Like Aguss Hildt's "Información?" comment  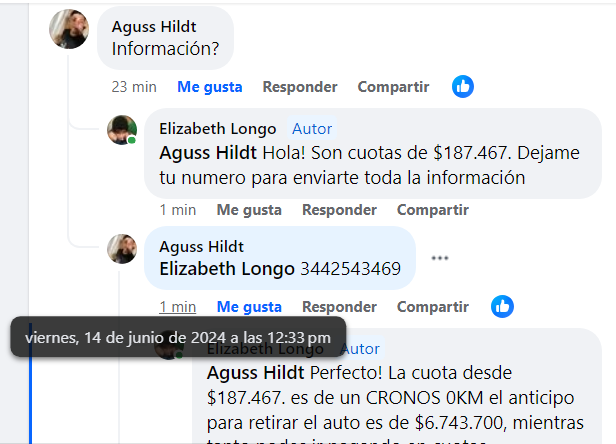pos(209,87)
